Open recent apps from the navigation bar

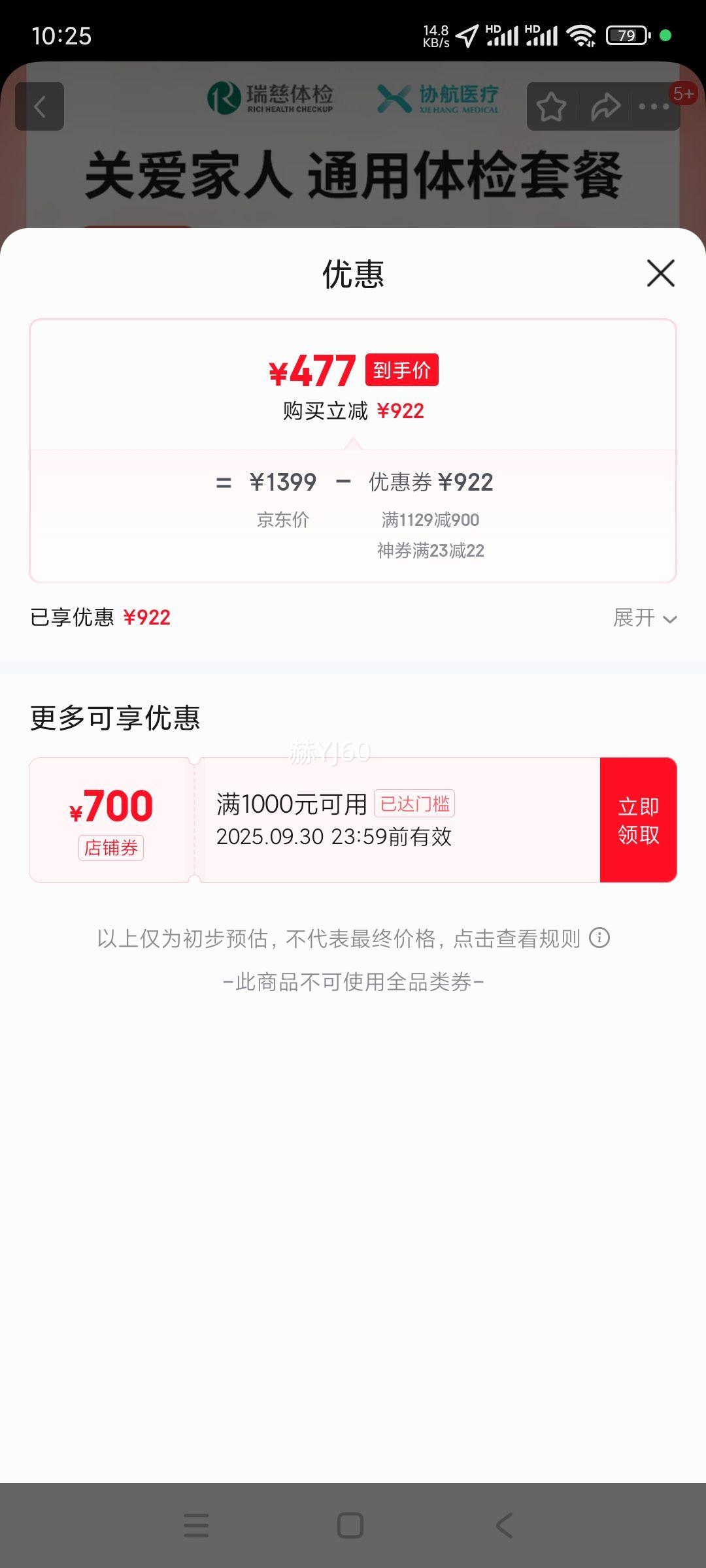196,1526
